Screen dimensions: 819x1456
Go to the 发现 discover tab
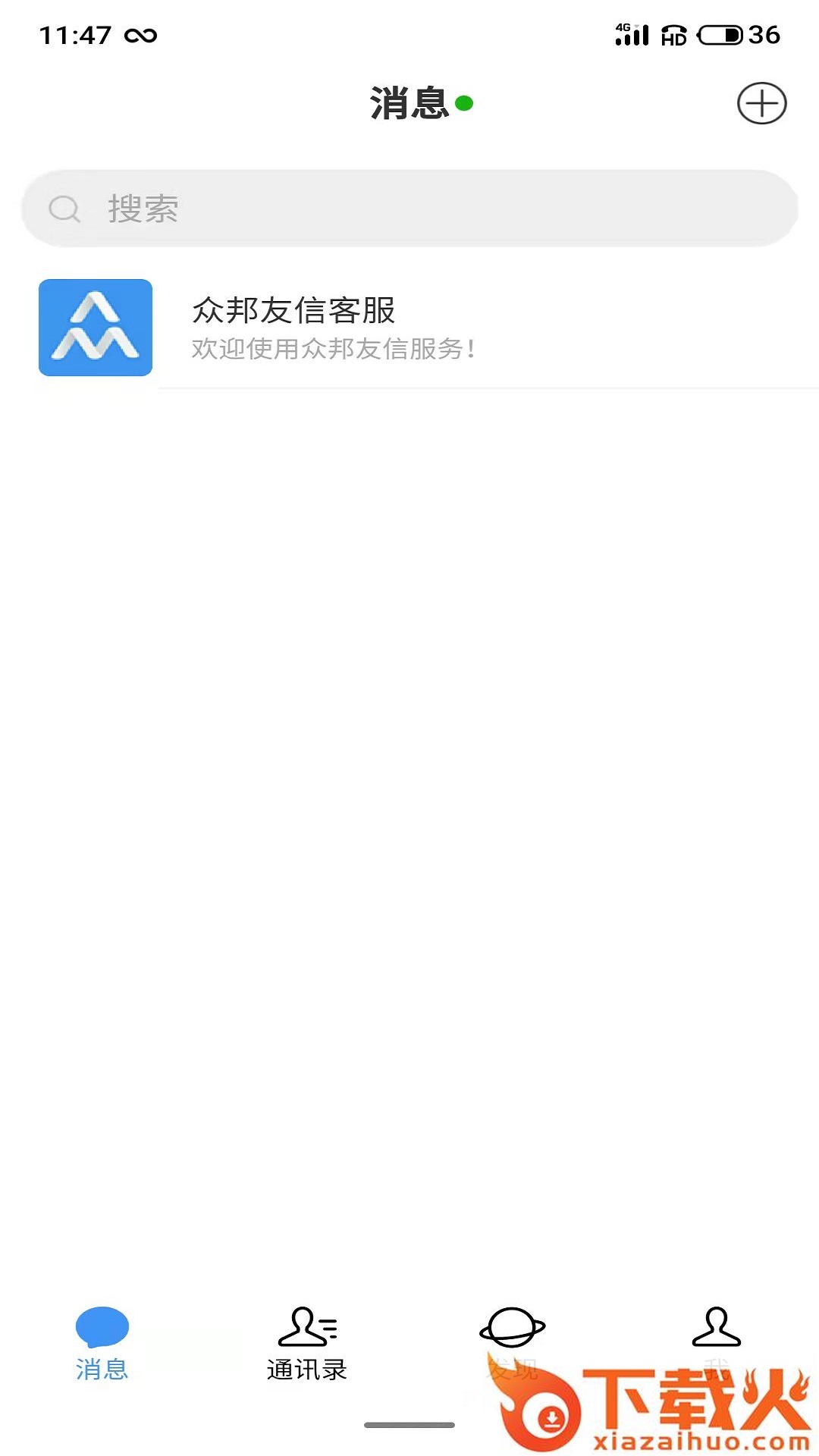[x=512, y=1343]
